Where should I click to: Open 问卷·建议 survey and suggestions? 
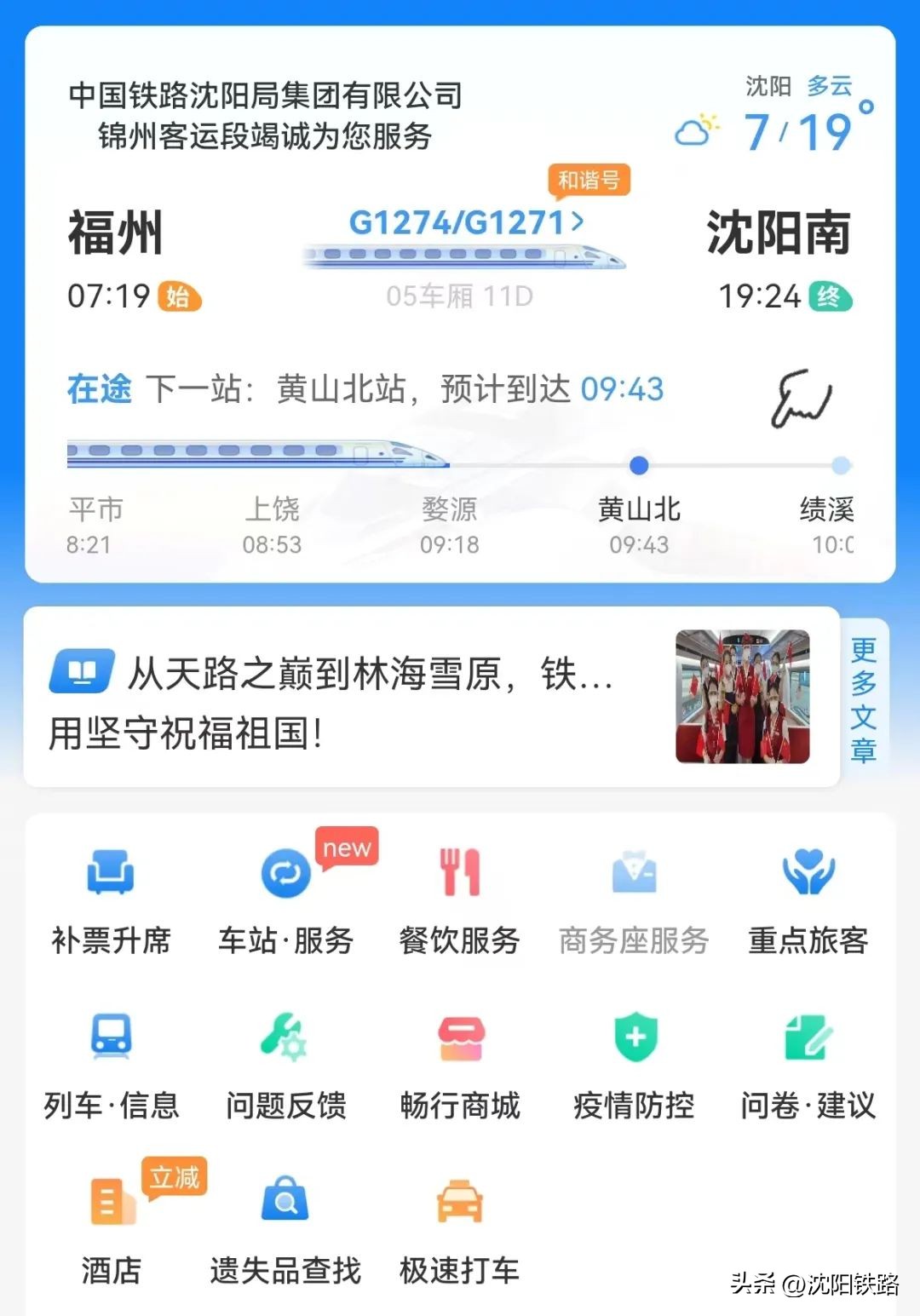tap(805, 1059)
